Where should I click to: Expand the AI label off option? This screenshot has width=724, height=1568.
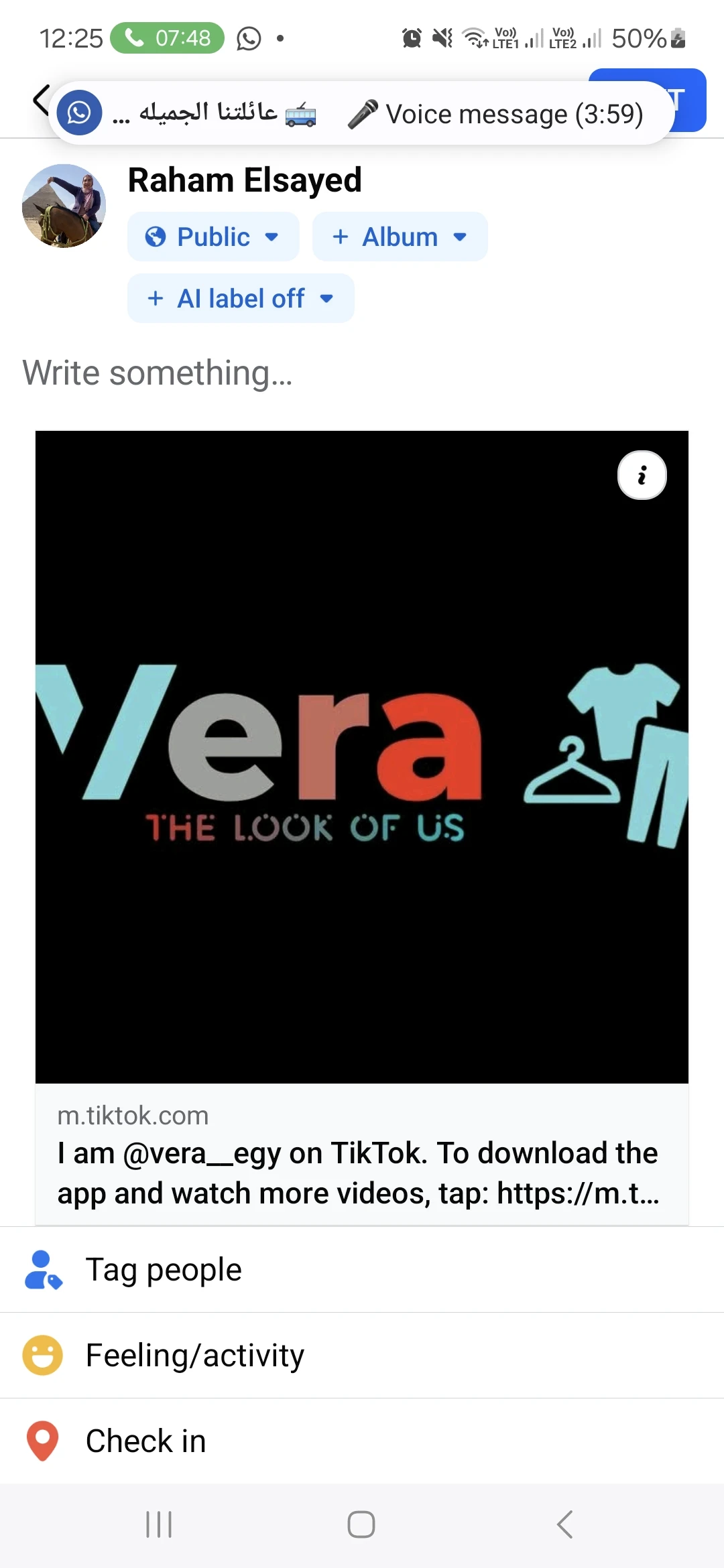pyautogui.click(x=241, y=298)
